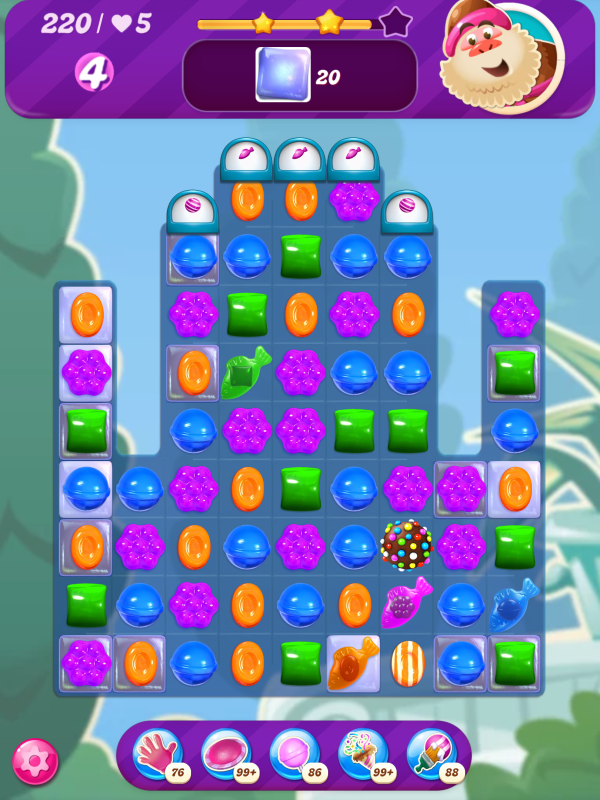Select the party popper booster
Screen dimensions: 600x800
coord(362,754)
